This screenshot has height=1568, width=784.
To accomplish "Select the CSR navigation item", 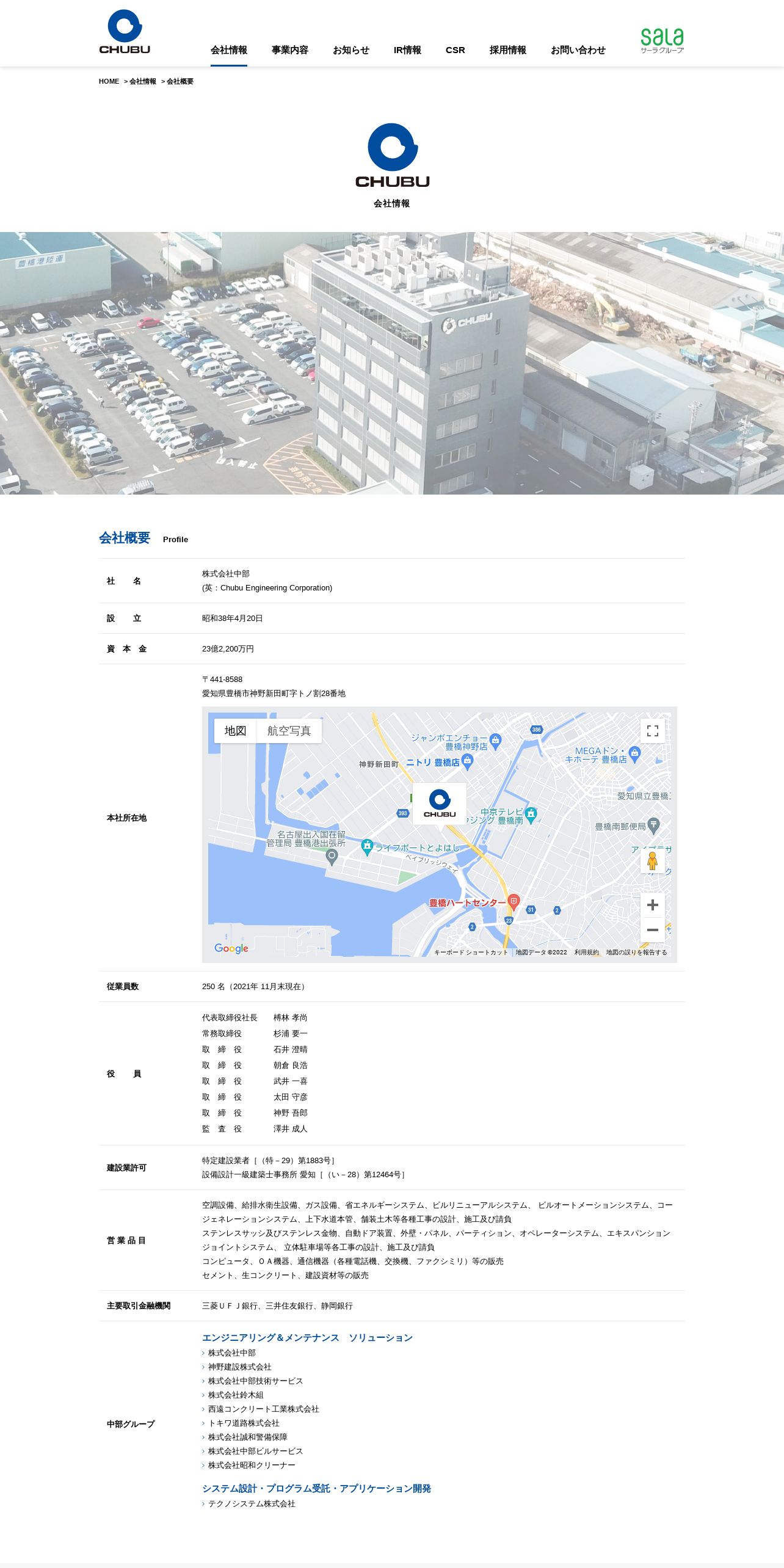I will (456, 50).
